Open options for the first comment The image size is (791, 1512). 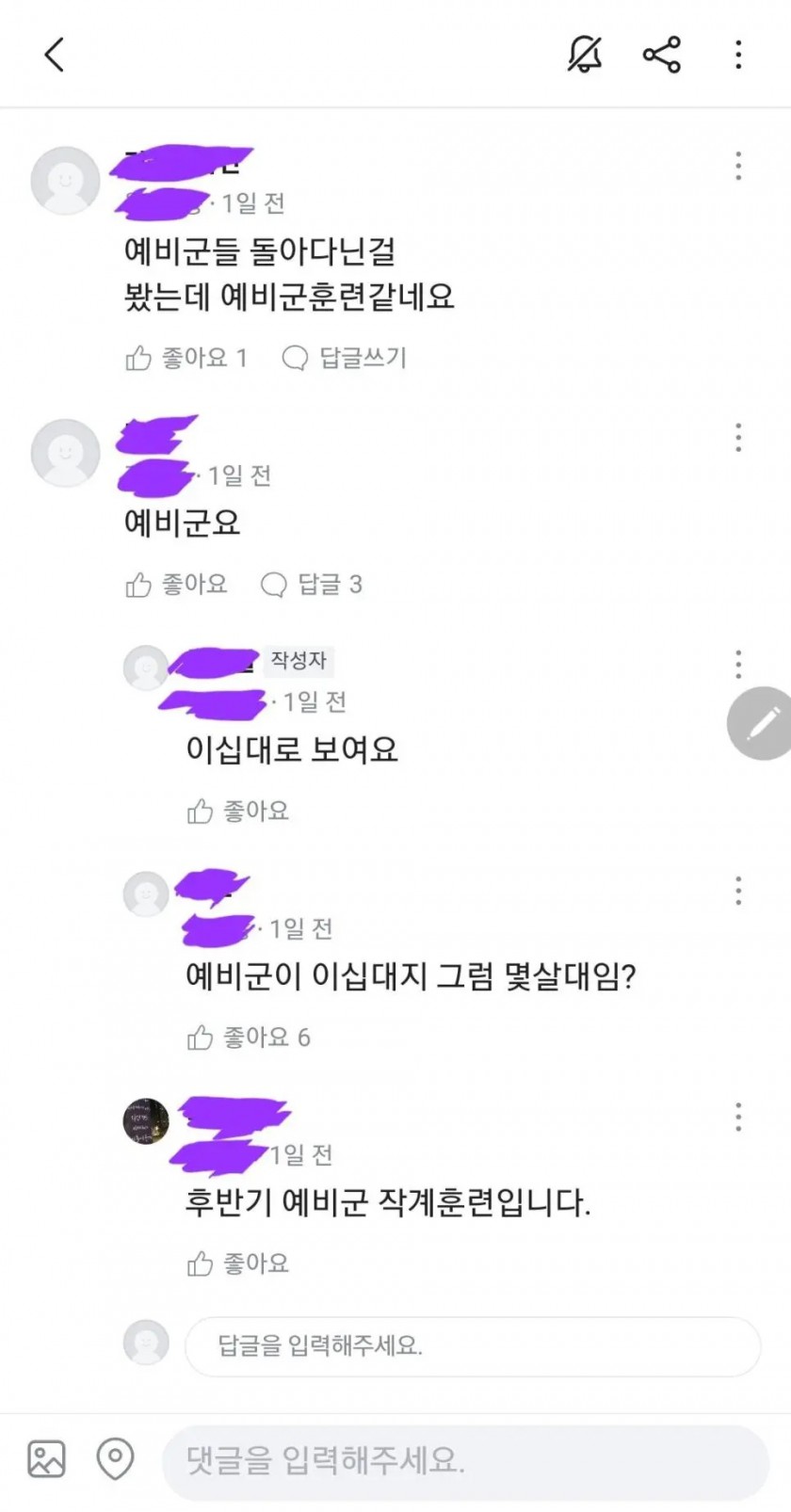[738, 166]
